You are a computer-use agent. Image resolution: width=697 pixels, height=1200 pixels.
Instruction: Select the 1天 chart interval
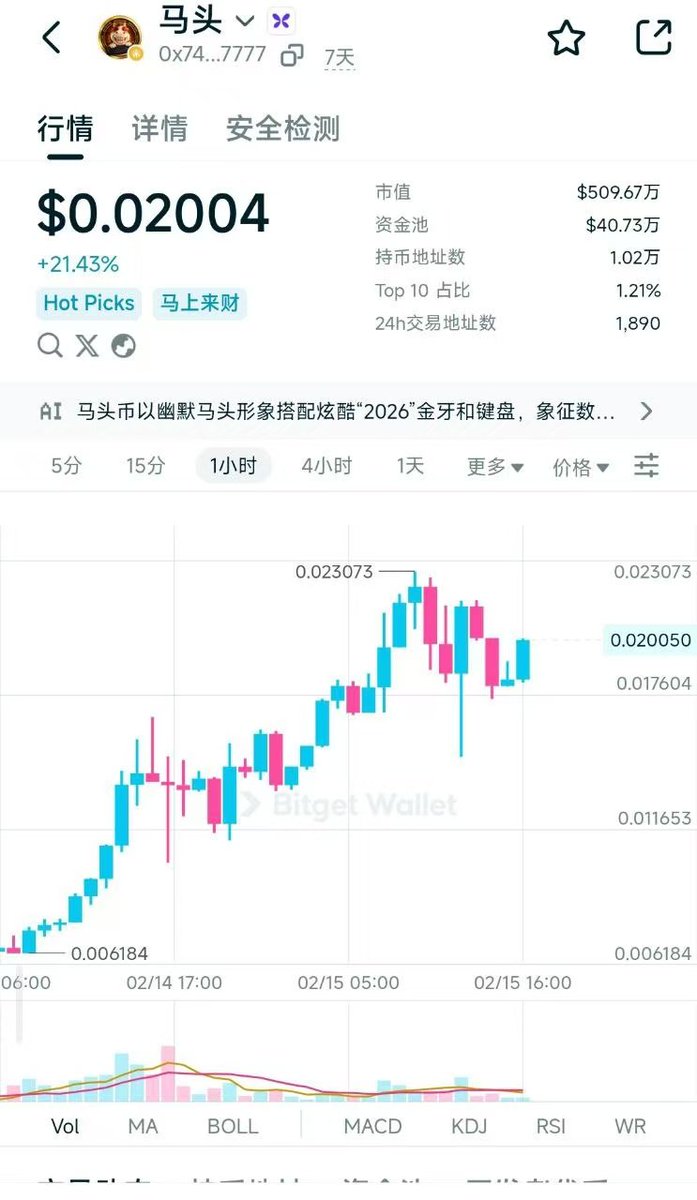pos(410,466)
